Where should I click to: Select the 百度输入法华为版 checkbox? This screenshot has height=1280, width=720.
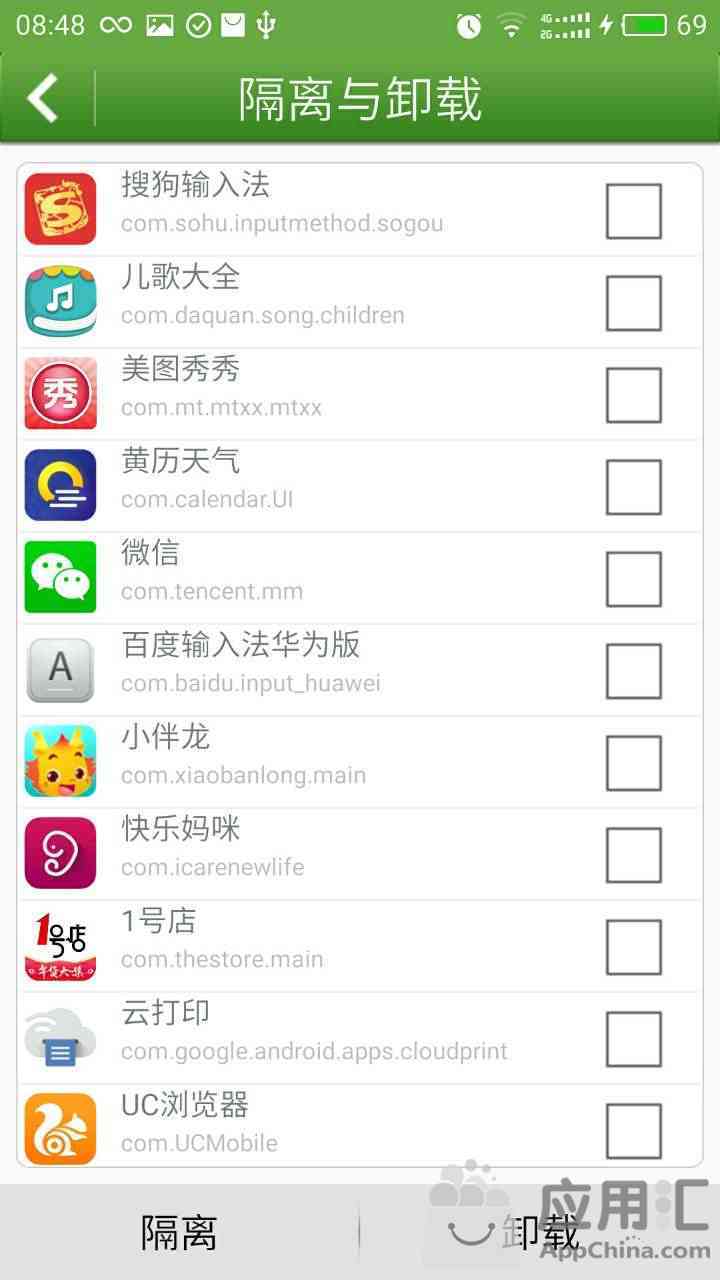pyautogui.click(x=633, y=671)
